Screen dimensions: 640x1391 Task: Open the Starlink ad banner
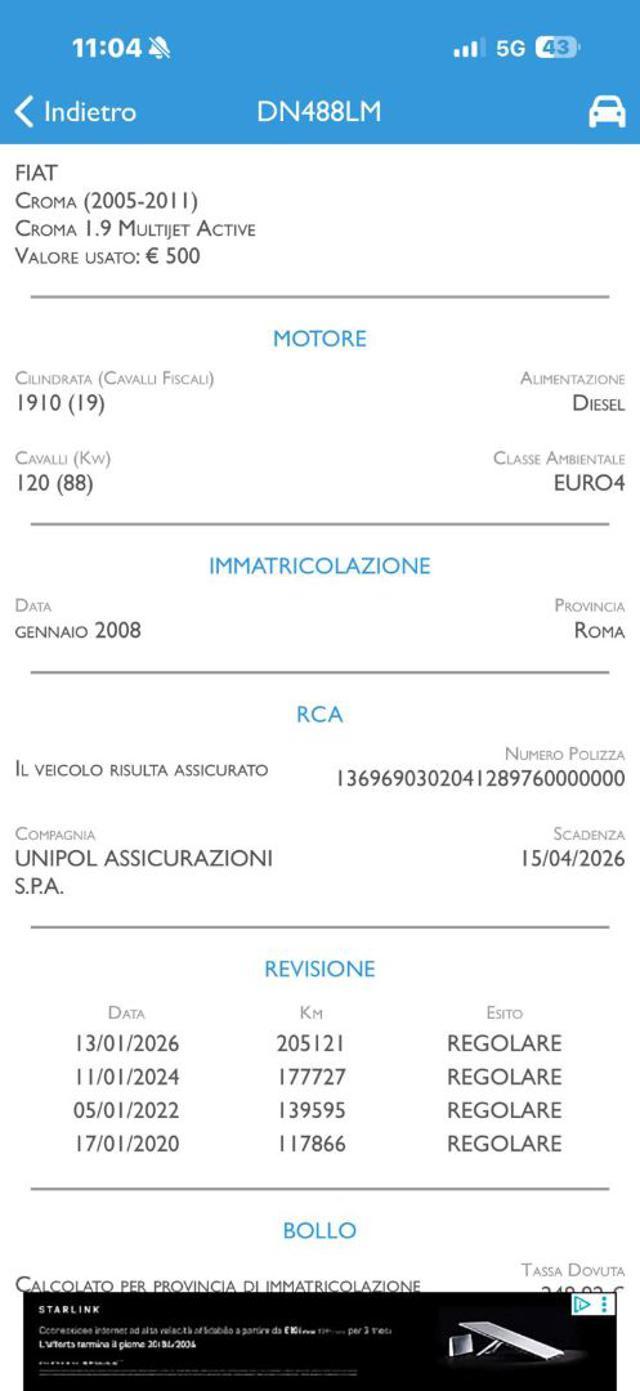[x=319, y=1340]
